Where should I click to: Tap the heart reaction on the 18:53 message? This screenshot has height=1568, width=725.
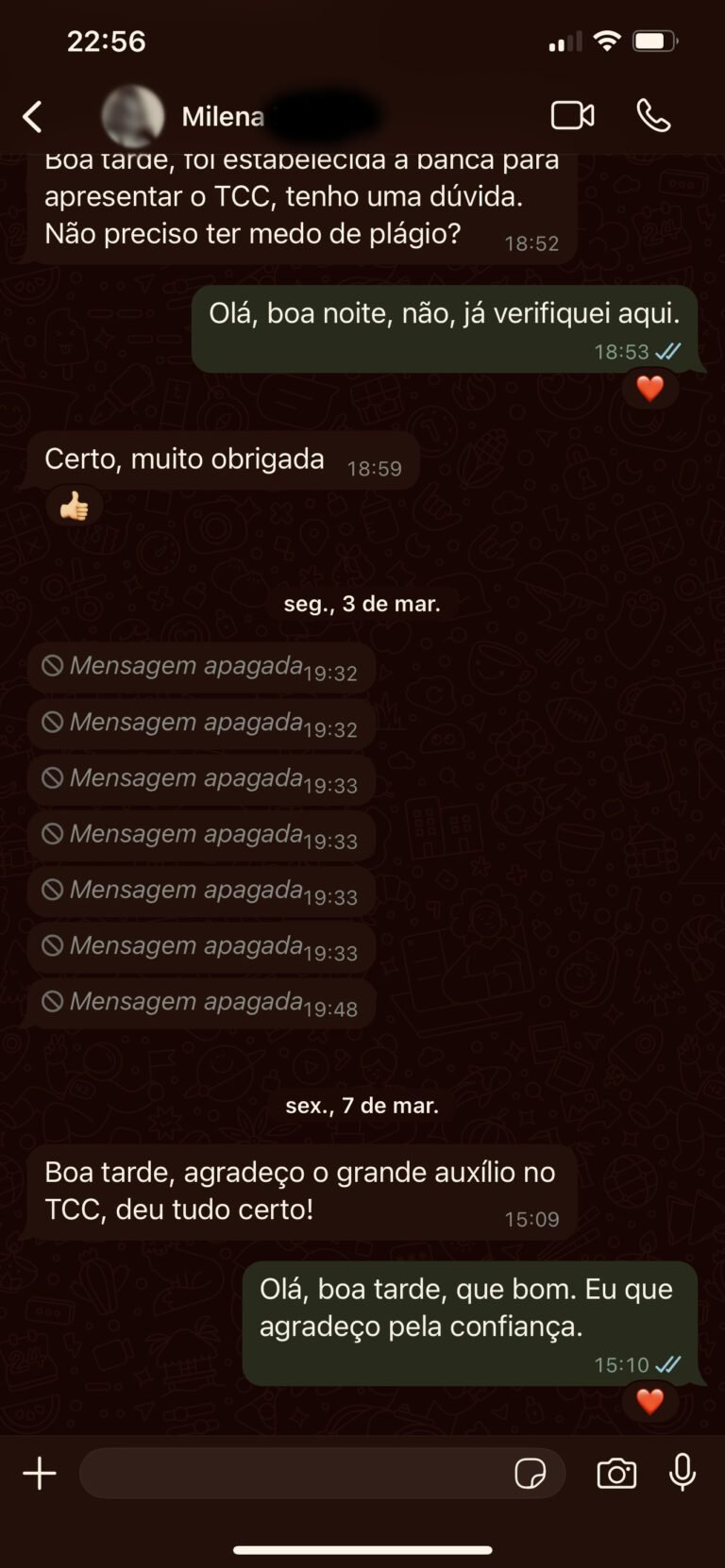(649, 389)
